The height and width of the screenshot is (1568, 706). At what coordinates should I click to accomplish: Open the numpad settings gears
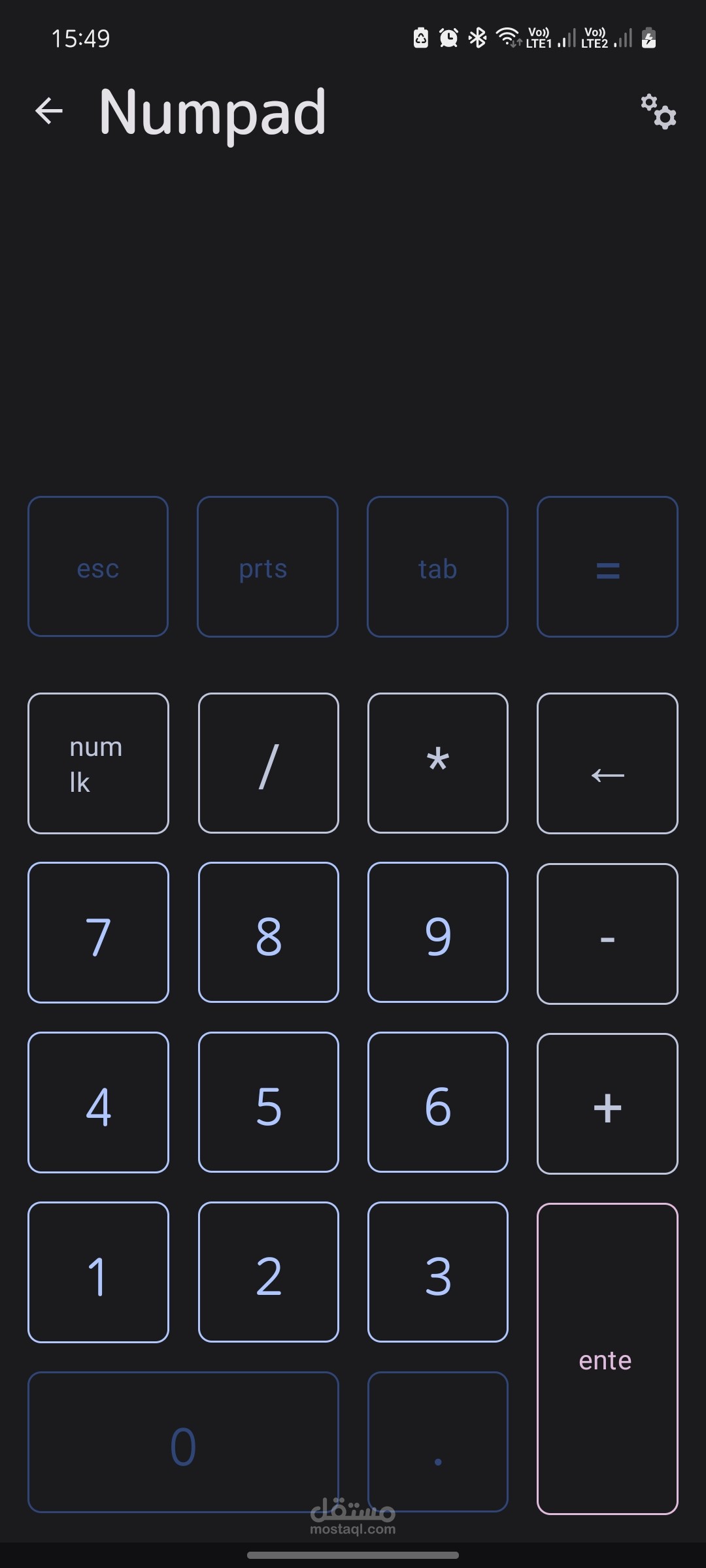[658, 112]
